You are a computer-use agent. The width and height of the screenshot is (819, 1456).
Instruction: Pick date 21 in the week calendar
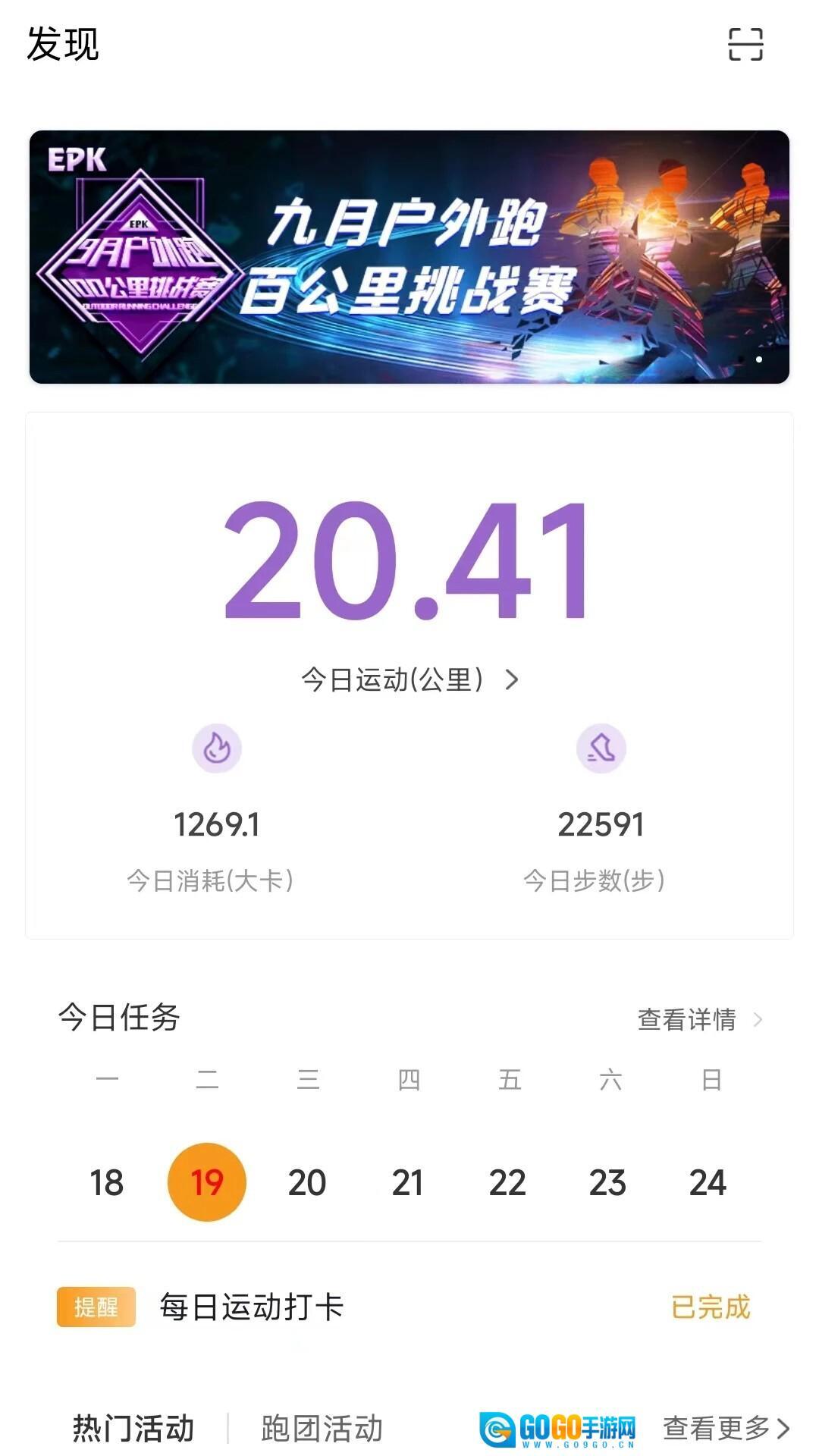[x=407, y=1182]
